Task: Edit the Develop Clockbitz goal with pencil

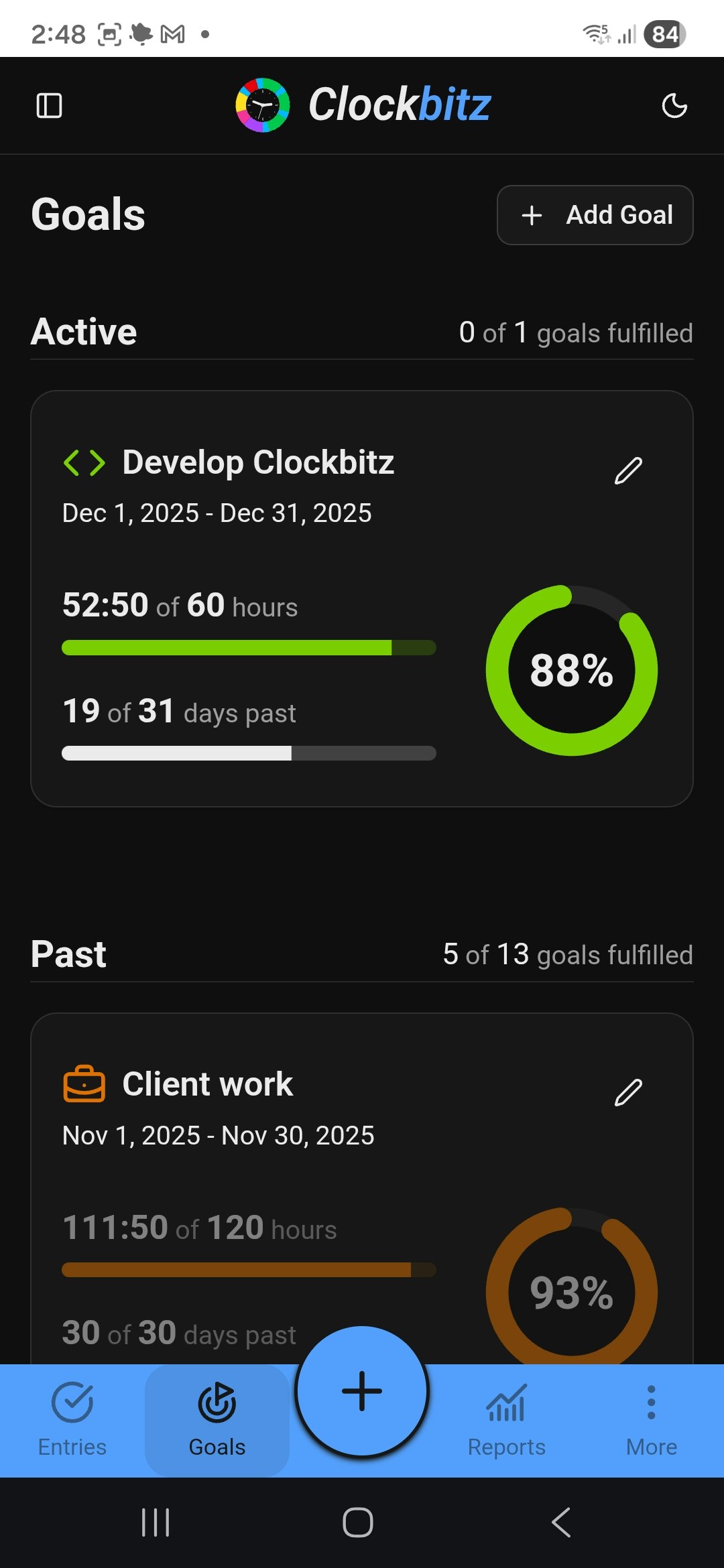Action: 628,469
